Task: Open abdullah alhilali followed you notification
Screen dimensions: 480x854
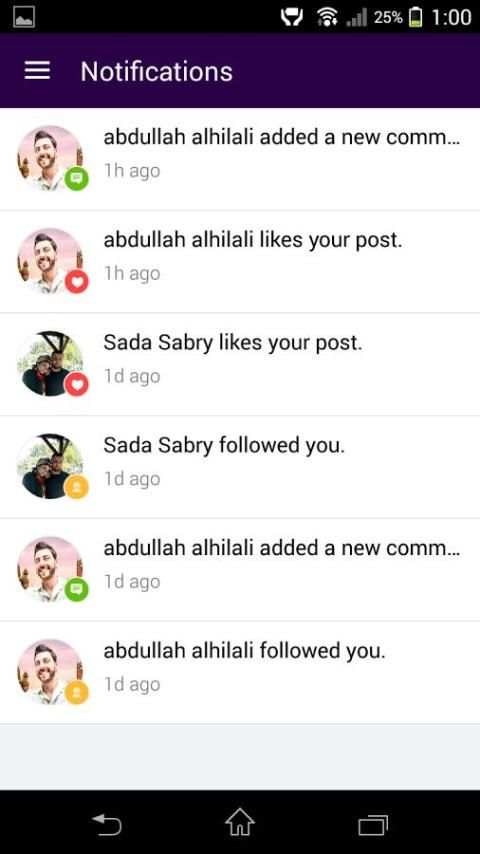Action: (x=240, y=673)
